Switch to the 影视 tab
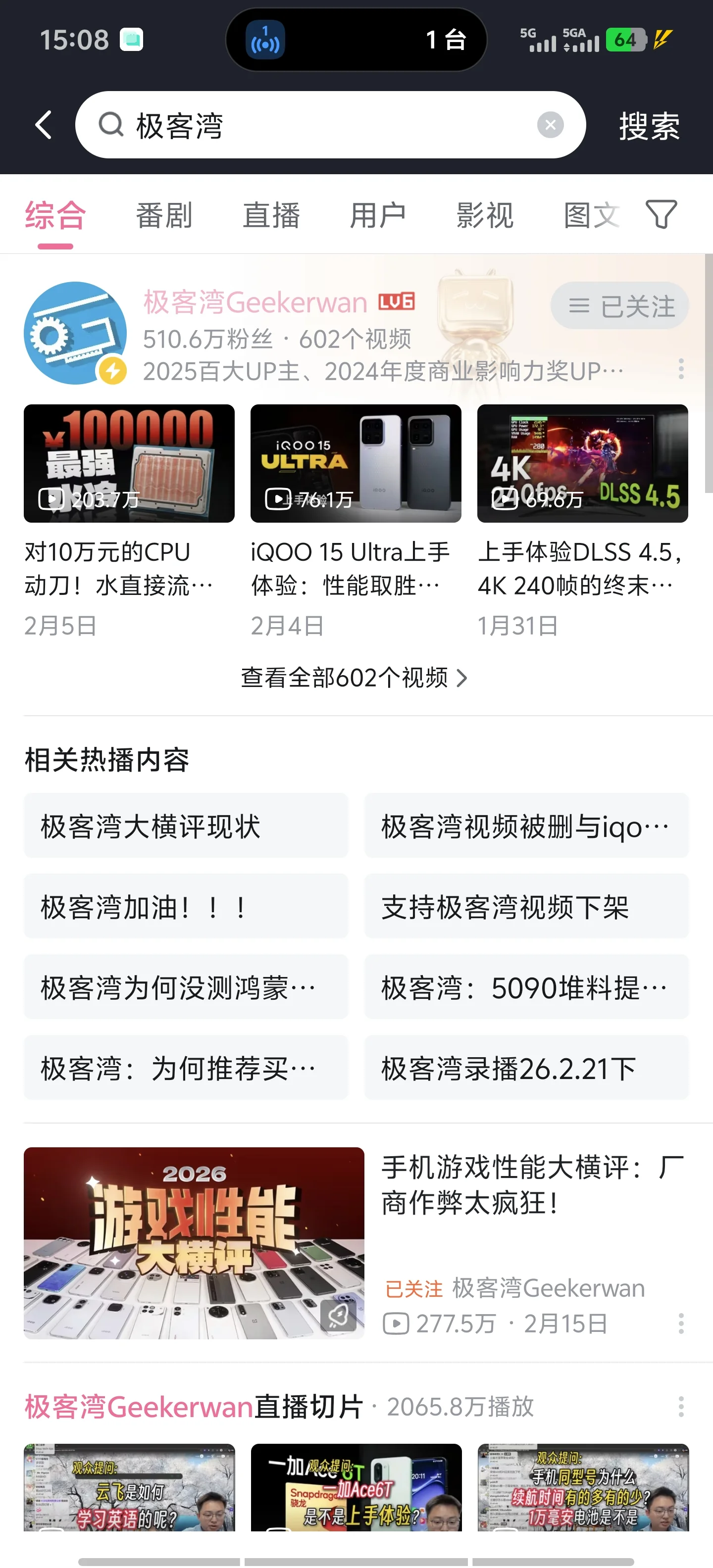 pyautogui.click(x=485, y=215)
